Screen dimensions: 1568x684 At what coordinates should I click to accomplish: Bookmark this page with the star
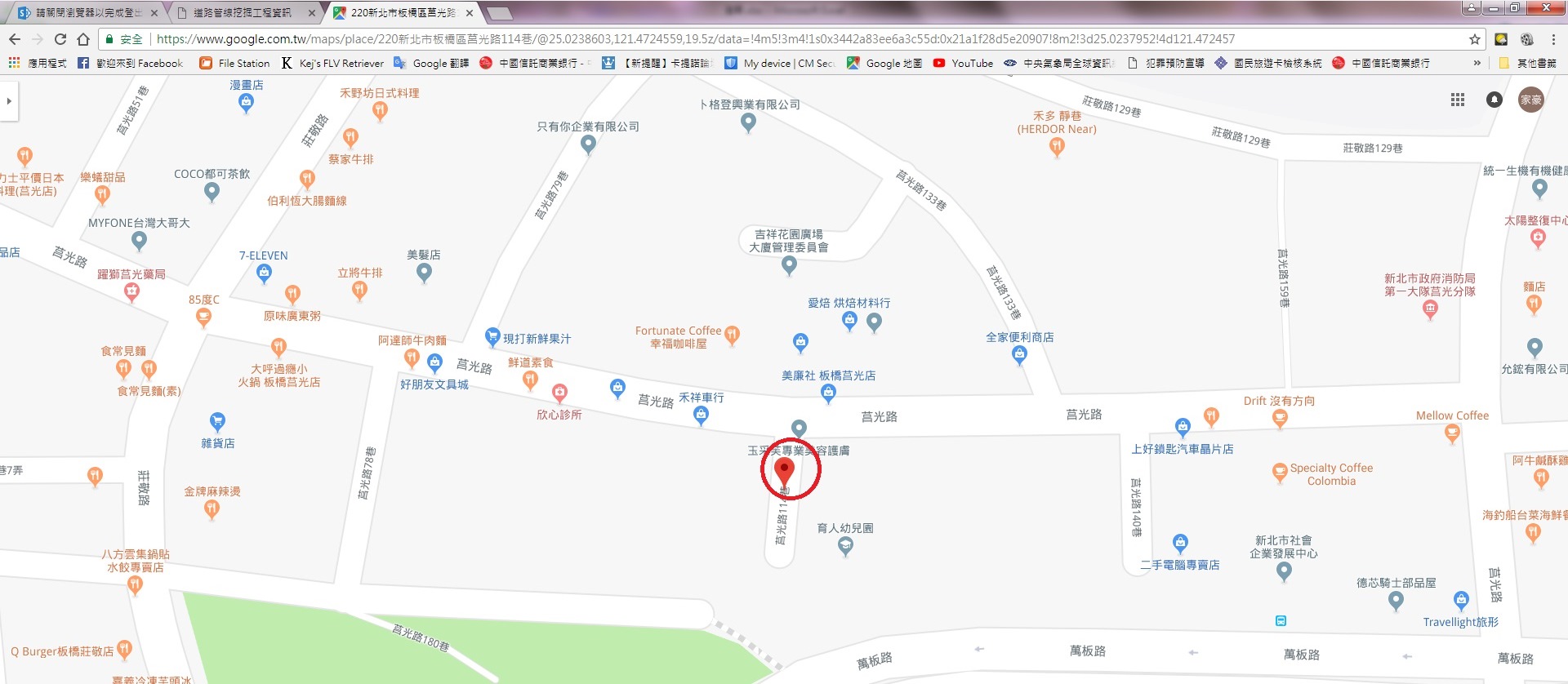[x=1474, y=39]
